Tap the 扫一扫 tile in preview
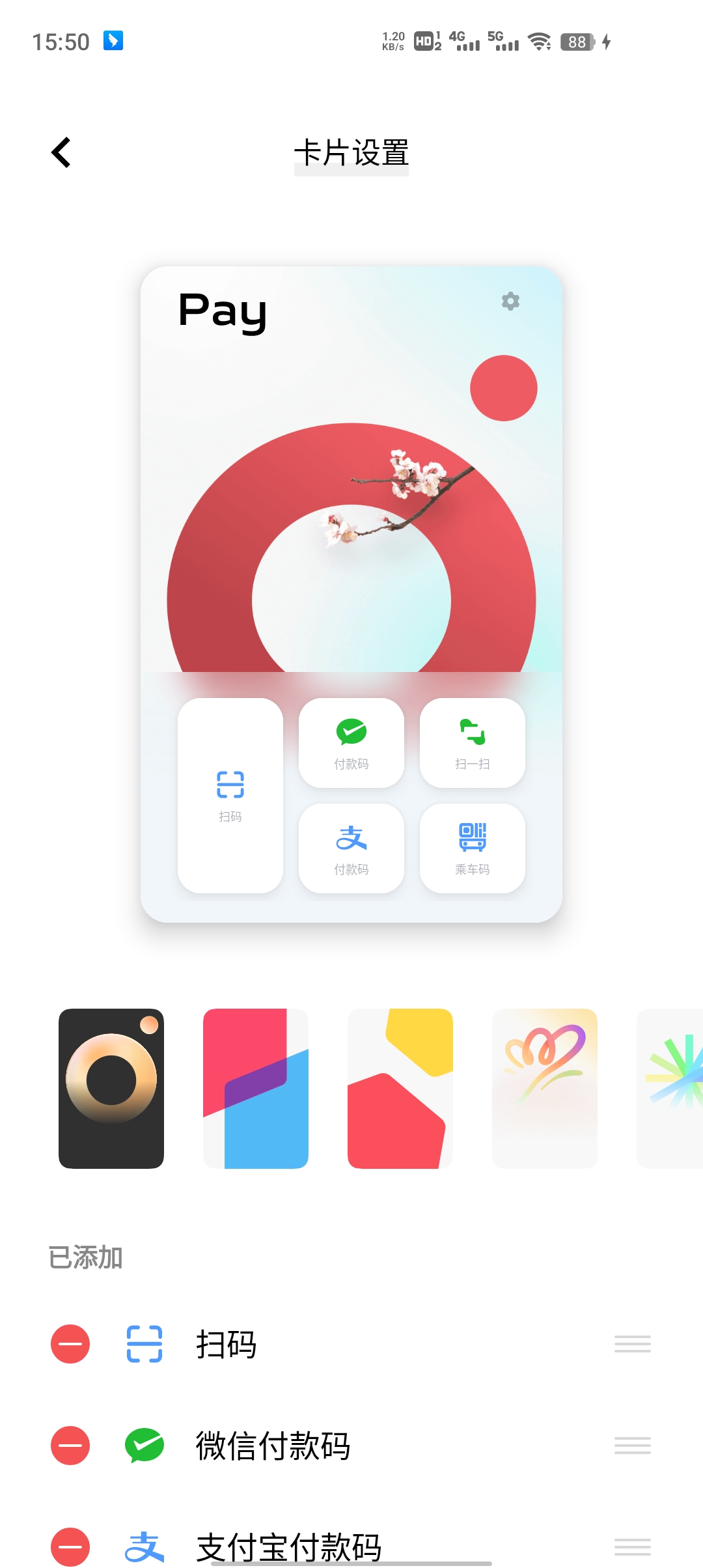The height and width of the screenshot is (1568, 703). (473, 743)
